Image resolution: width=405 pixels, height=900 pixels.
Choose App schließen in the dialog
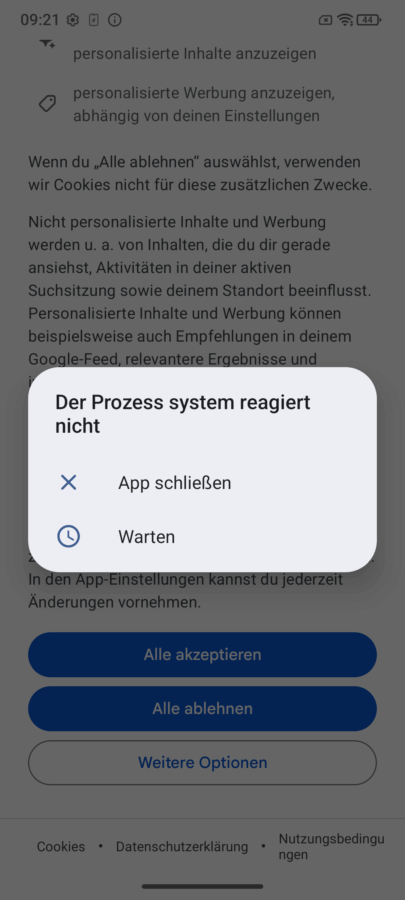(x=202, y=483)
